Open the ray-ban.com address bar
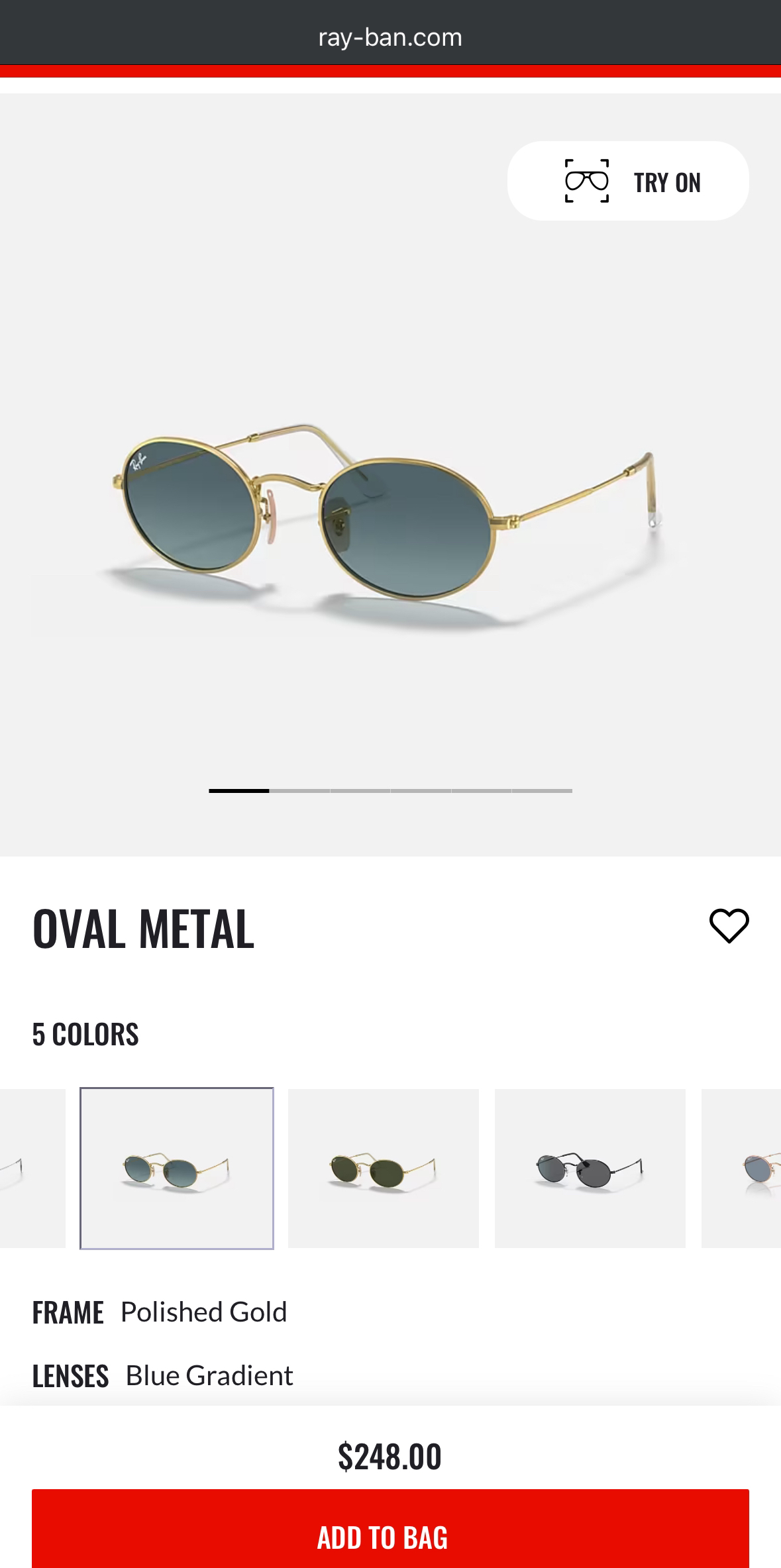The width and height of the screenshot is (781, 1568). (x=390, y=37)
